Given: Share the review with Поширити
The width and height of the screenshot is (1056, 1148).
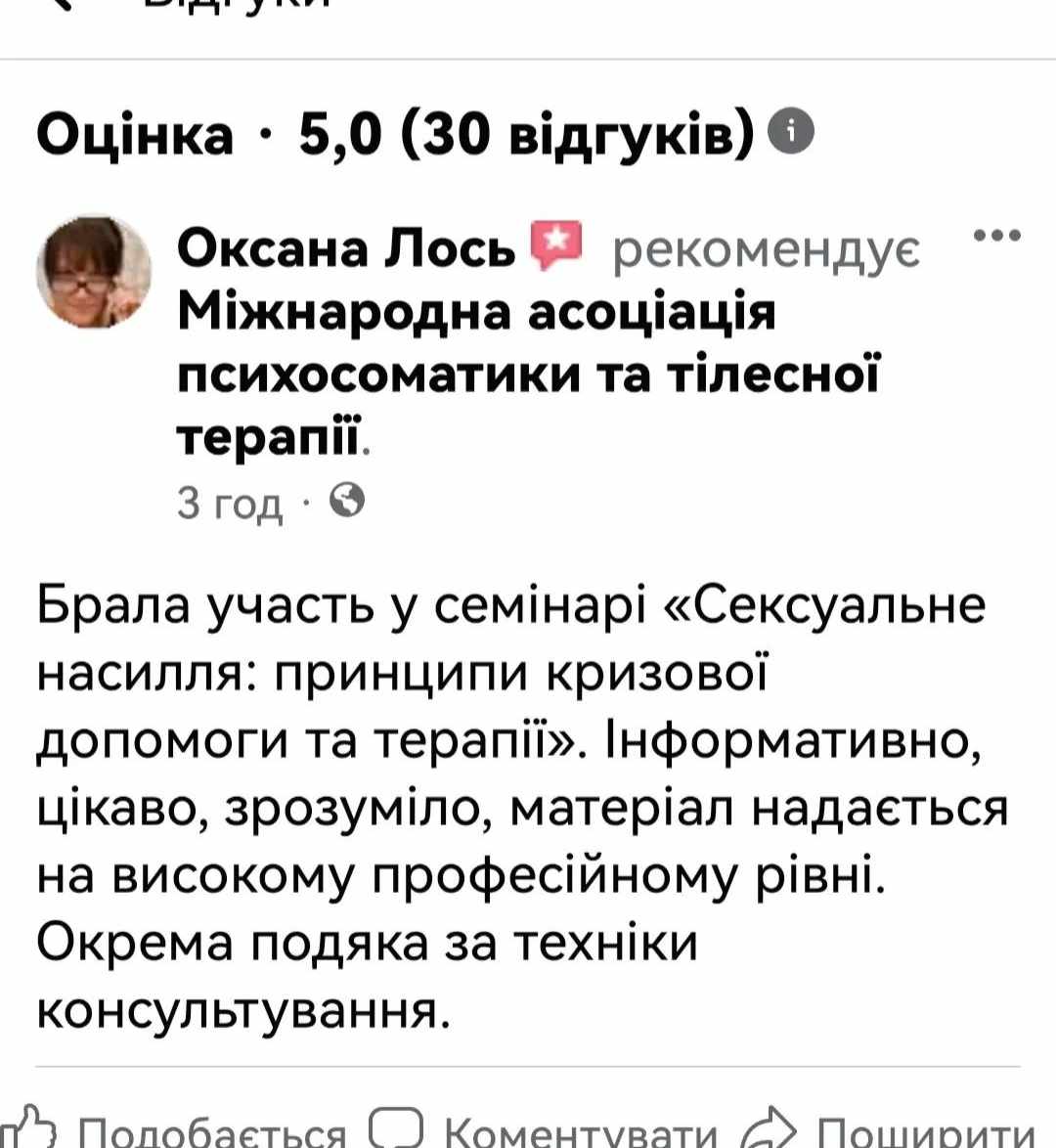Looking at the screenshot, I should [x=890, y=1132].
